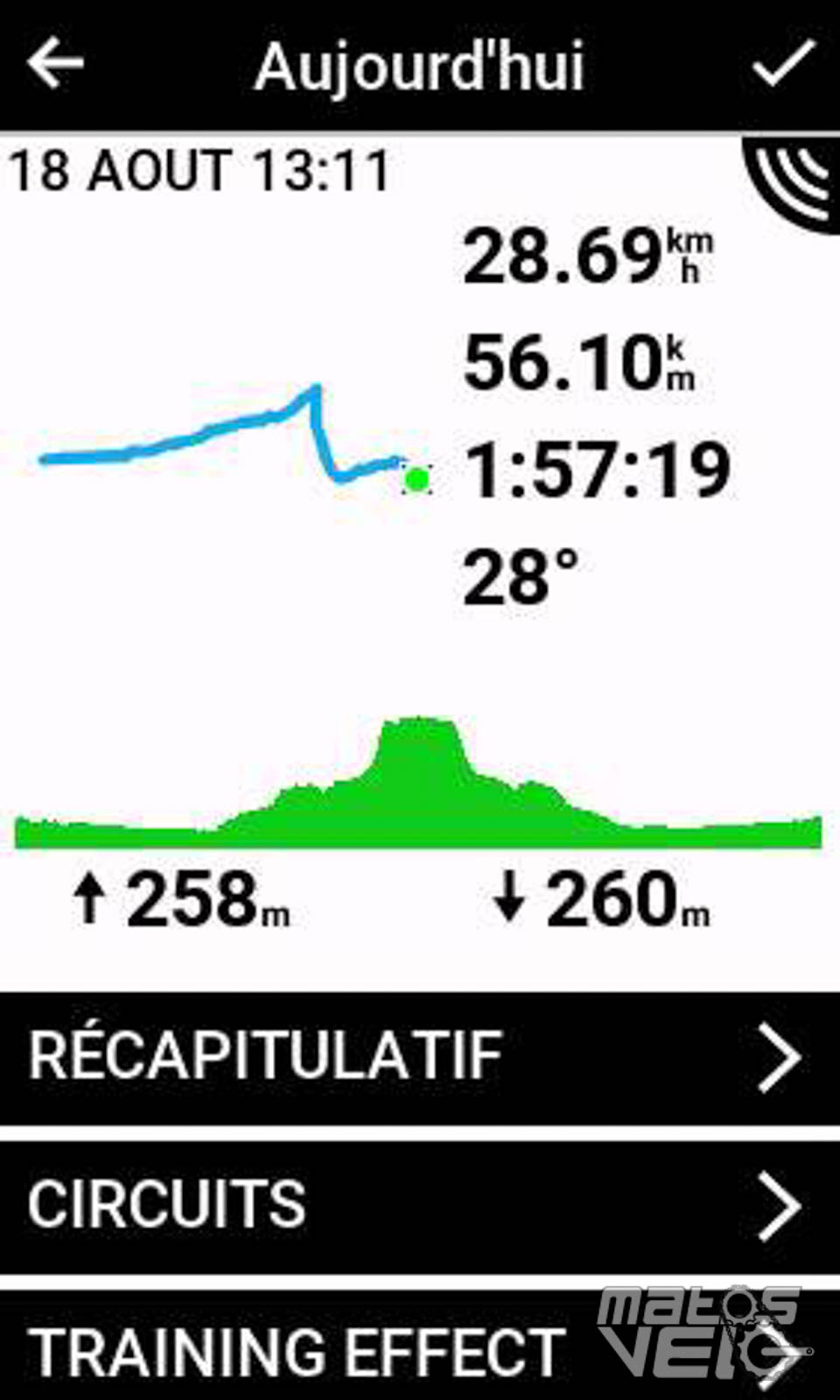This screenshot has height=1400, width=840.
Task: Go back with the arrow icon
Action: pyautogui.click(x=55, y=65)
